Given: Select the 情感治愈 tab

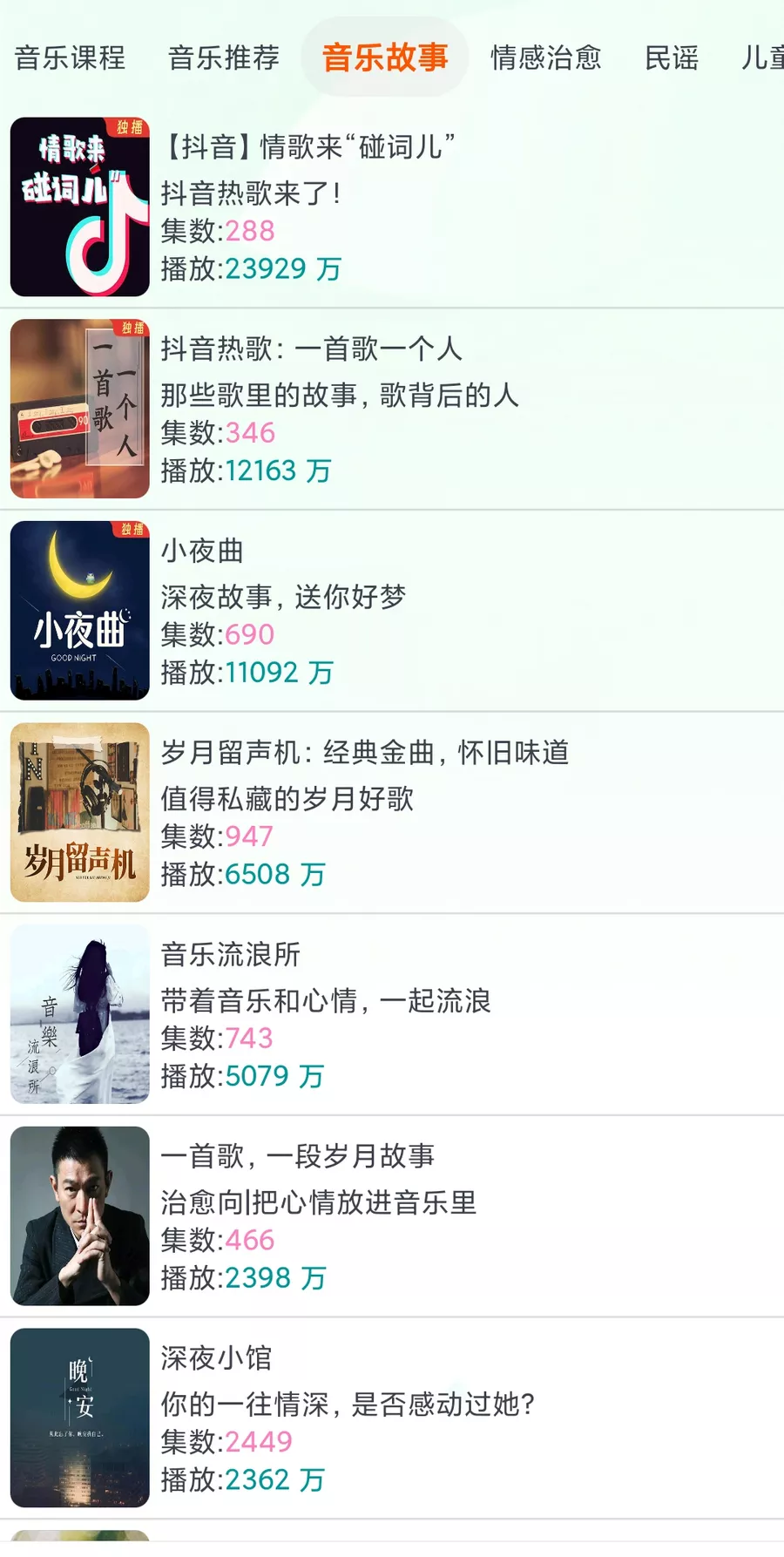Looking at the screenshot, I should pyautogui.click(x=546, y=58).
